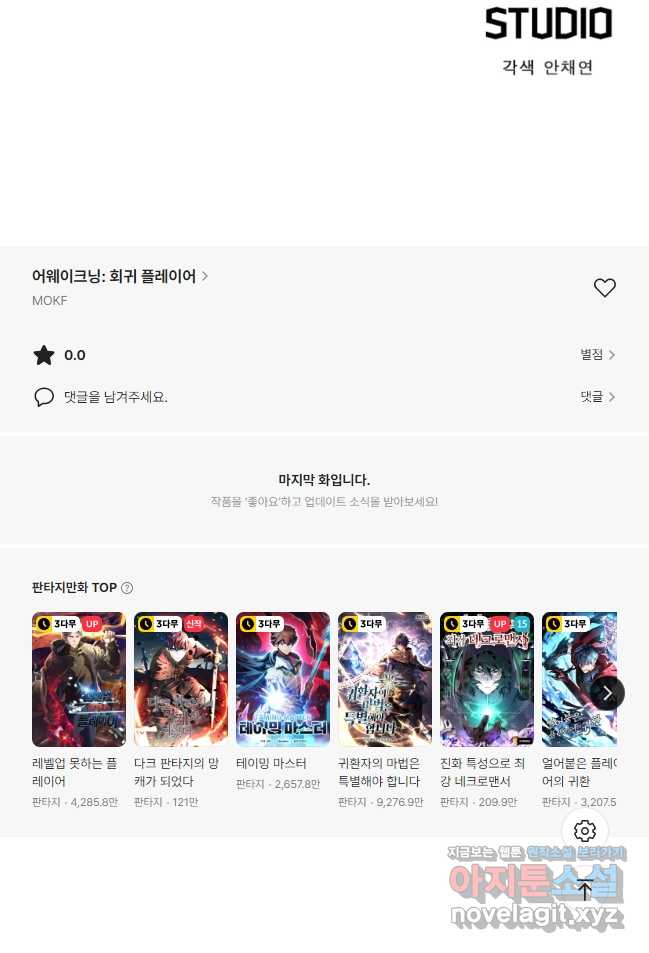
Task: Open 진화 특성으로 최강 네크로맨서 webtoon
Action: click(486, 680)
